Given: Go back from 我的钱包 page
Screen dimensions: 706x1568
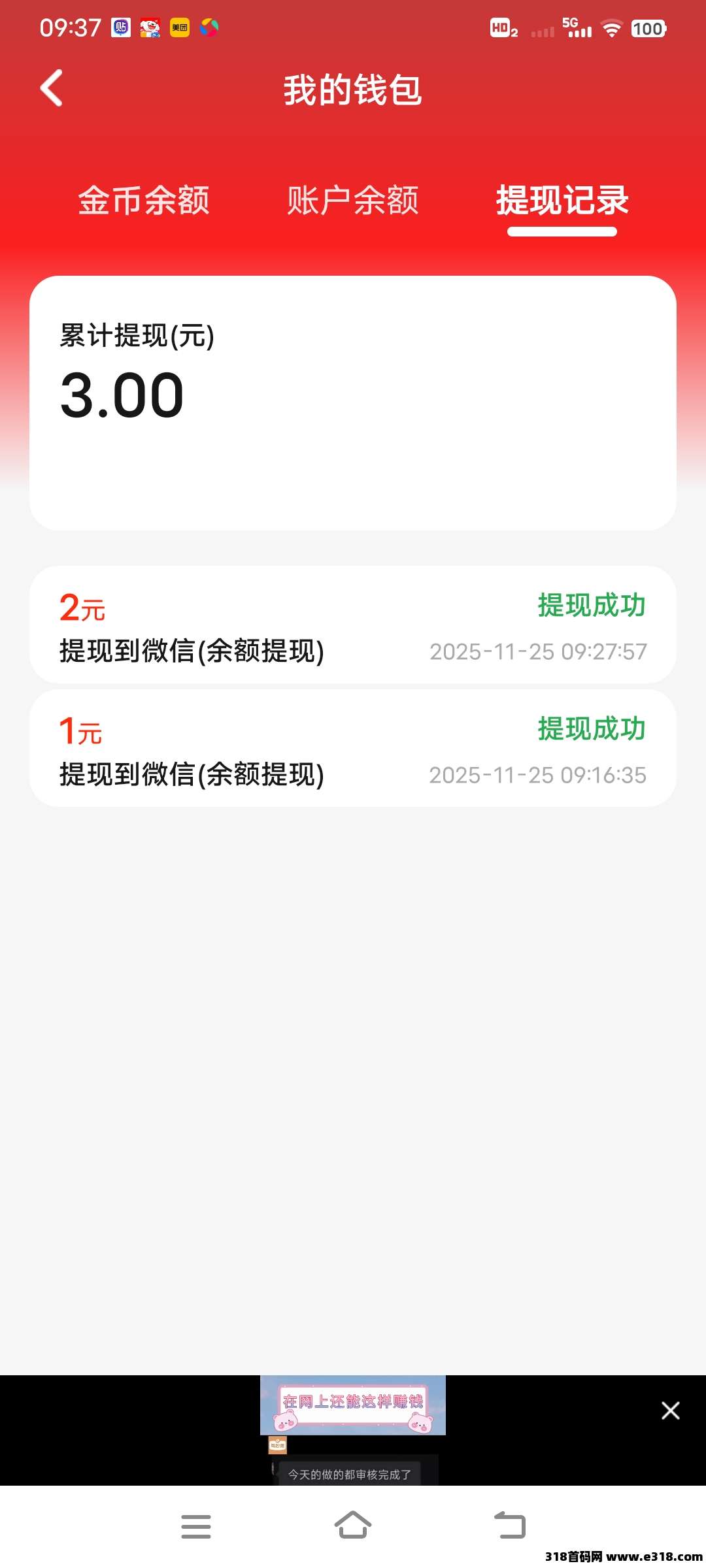Looking at the screenshot, I should click(x=52, y=88).
